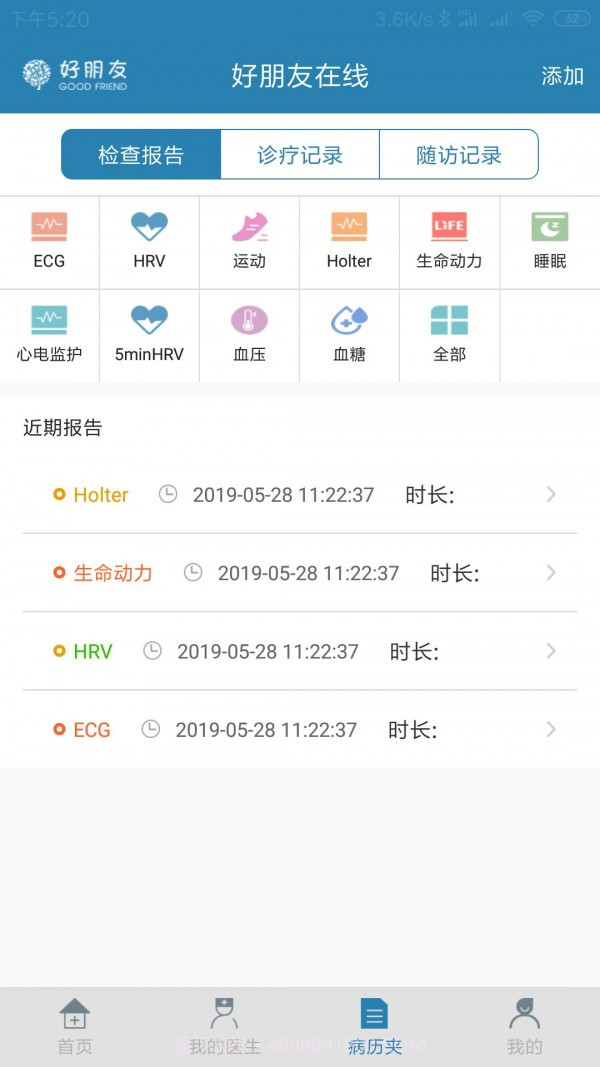600x1067 pixels.
Task: Switch to the 随访记录 tab
Action: pyautogui.click(x=459, y=155)
